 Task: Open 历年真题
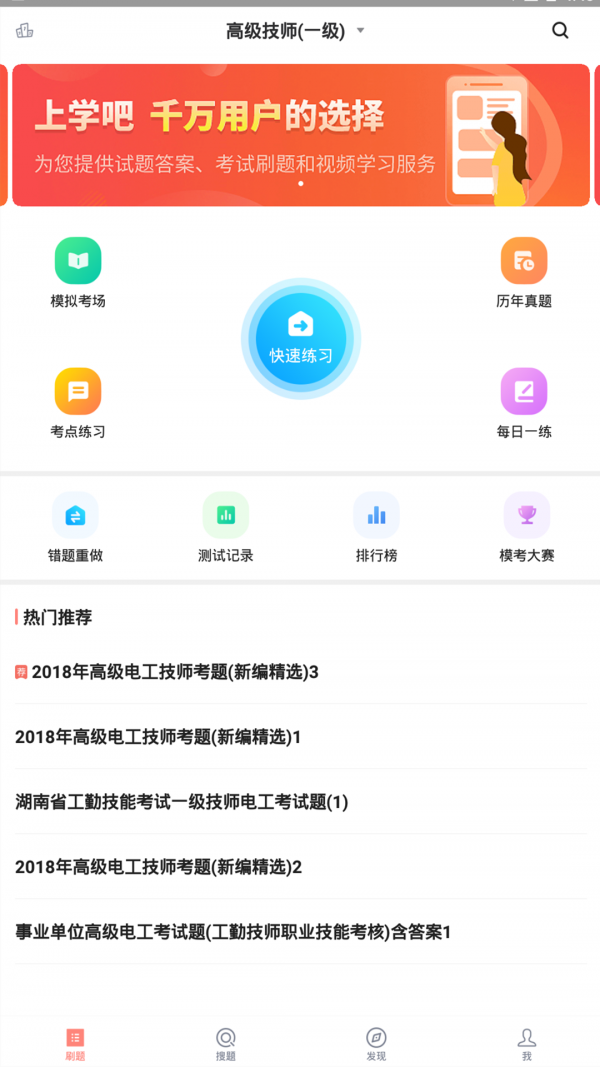coord(524,271)
